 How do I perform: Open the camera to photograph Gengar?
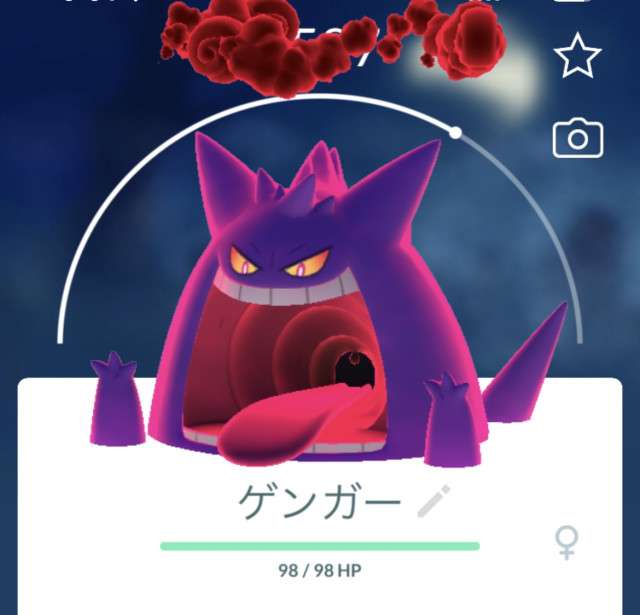[x=578, y=139]
